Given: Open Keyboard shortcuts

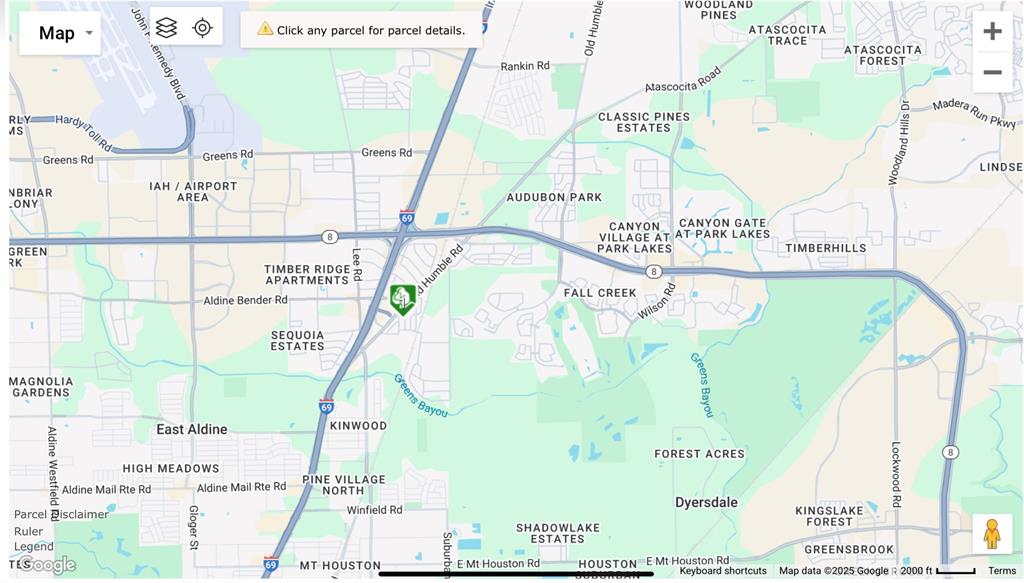Looking at the screenshot, I should pyautogui.click(x=723, y=571).
